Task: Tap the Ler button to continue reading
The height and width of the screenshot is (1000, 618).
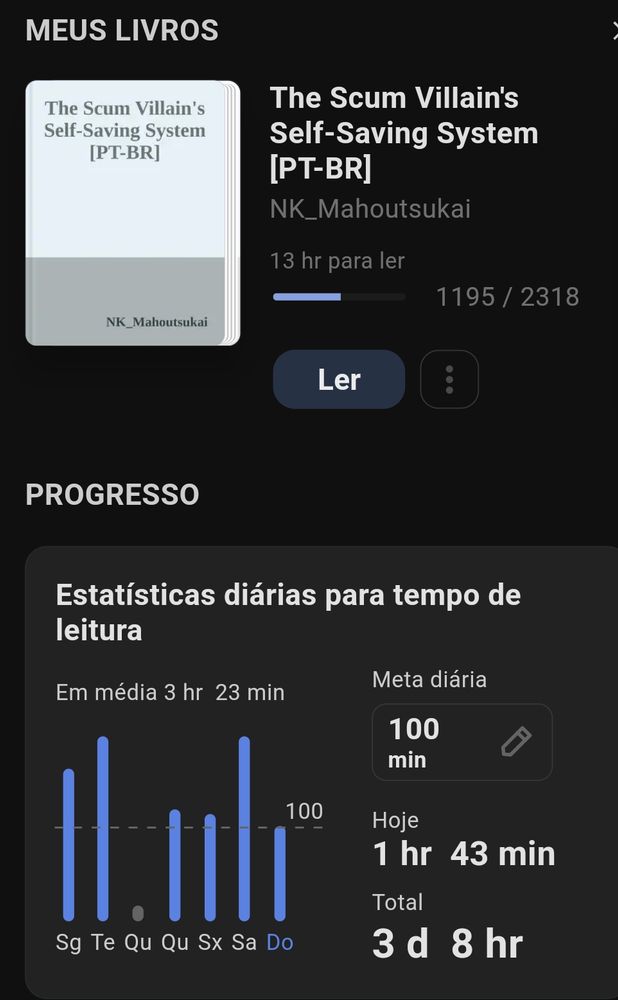Action: click(338, 380)
